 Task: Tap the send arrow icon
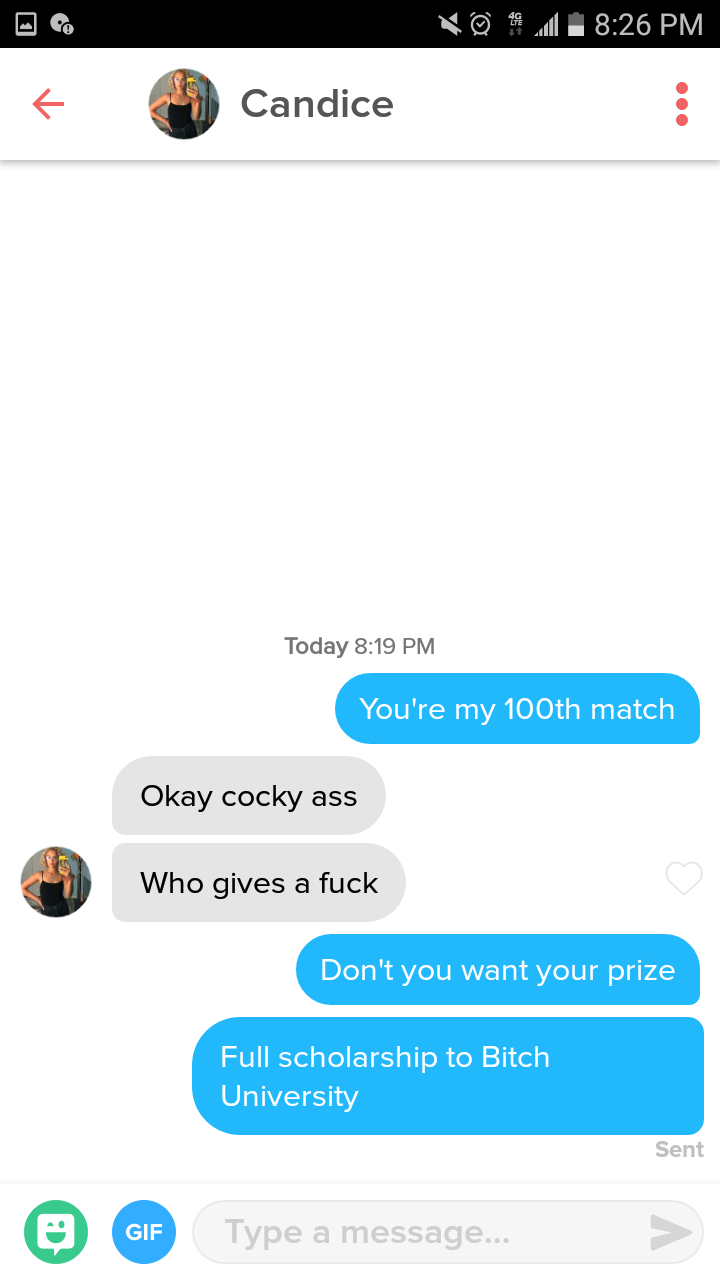pos(670,1232)
